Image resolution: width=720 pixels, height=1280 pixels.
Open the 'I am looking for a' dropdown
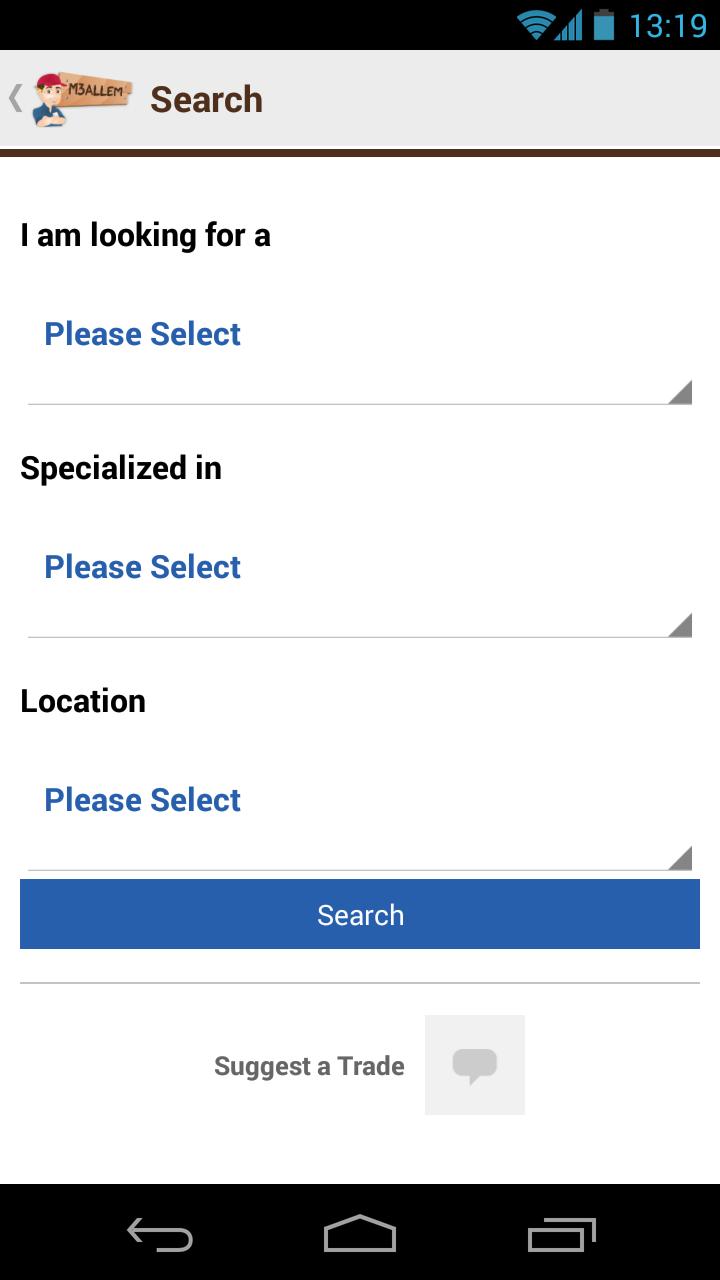click(359, 345)
